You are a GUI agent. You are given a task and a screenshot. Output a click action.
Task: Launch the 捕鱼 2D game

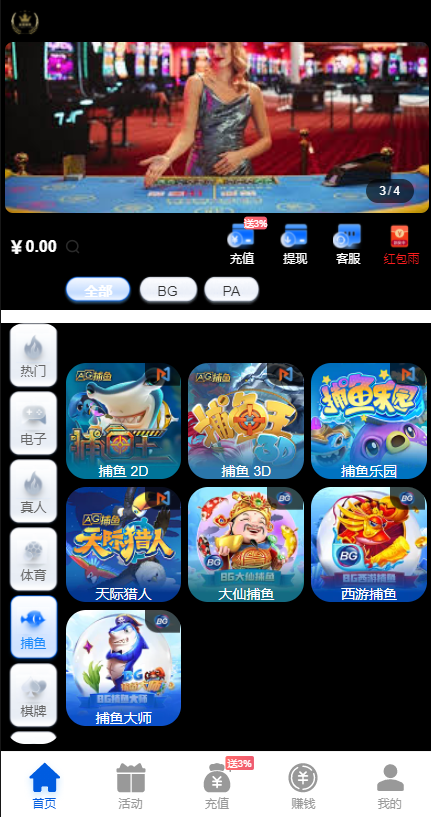124,421
